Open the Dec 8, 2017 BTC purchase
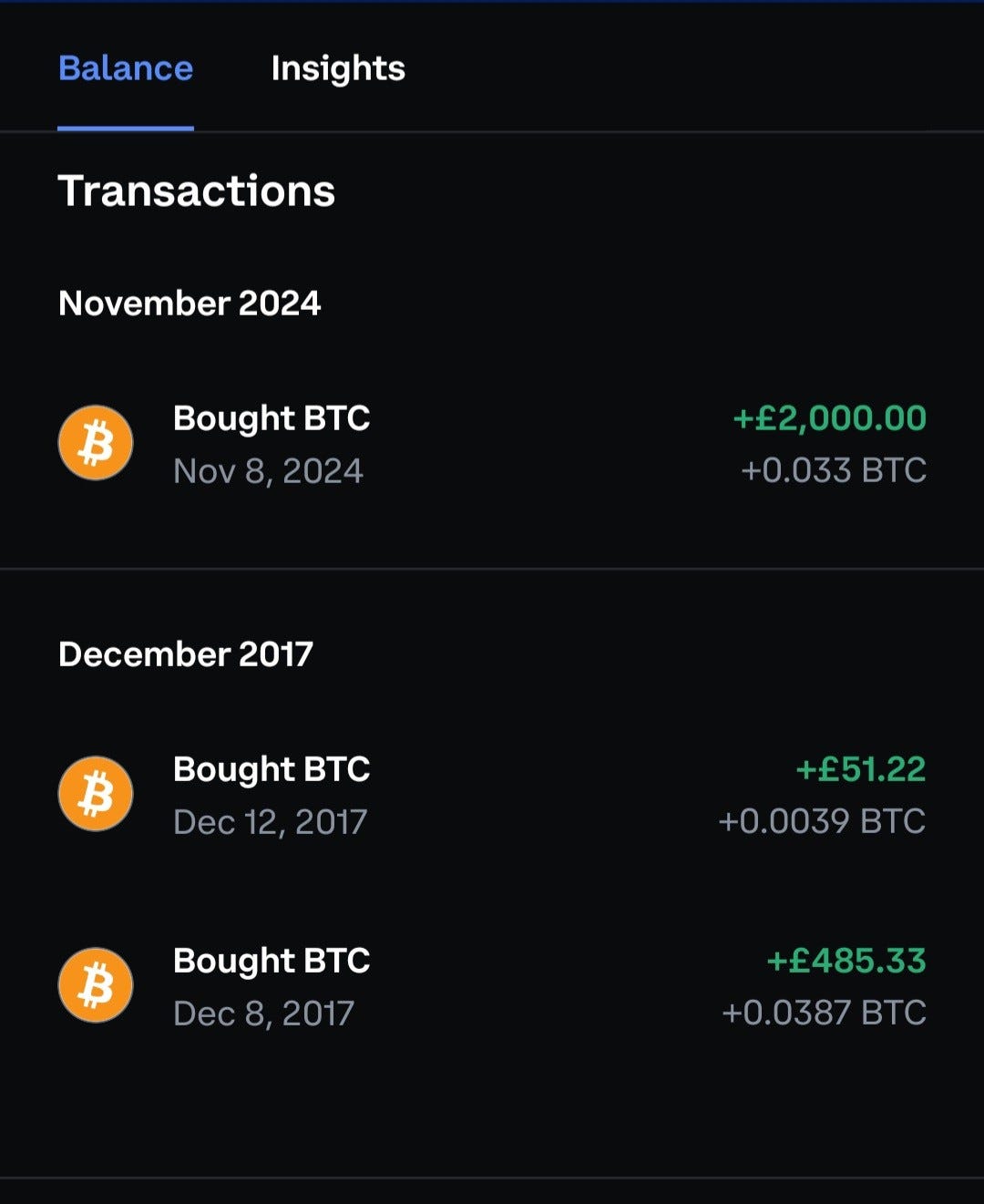 point(492,986)
